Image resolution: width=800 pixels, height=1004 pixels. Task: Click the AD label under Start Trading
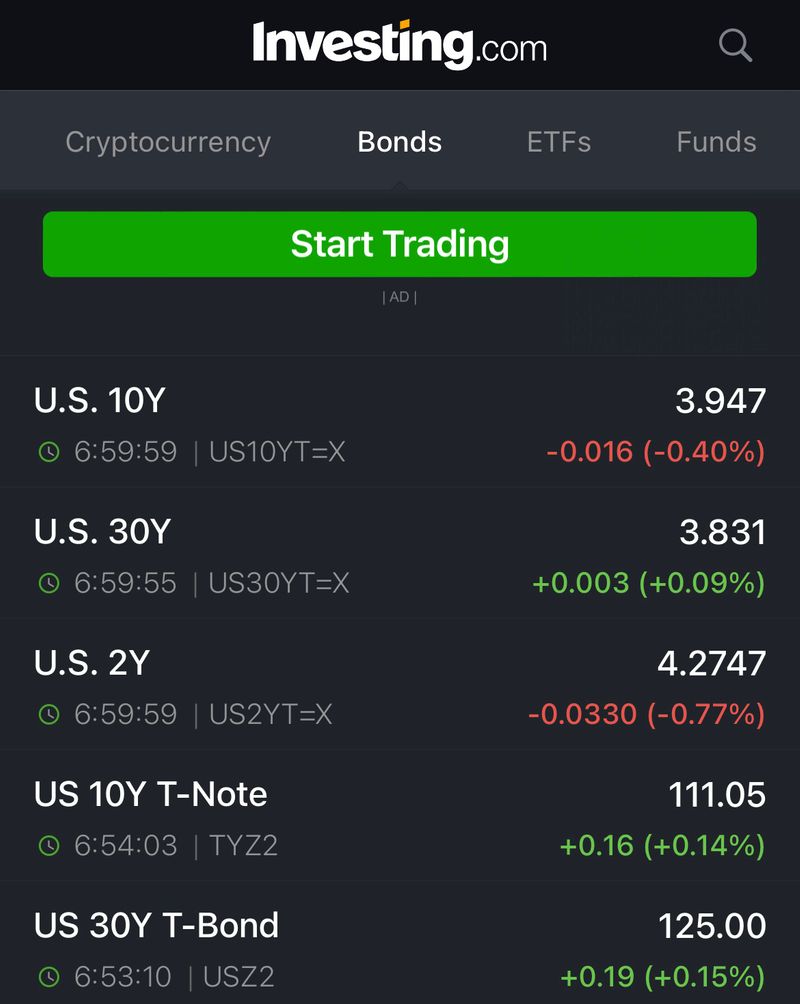tap(399, 297)
